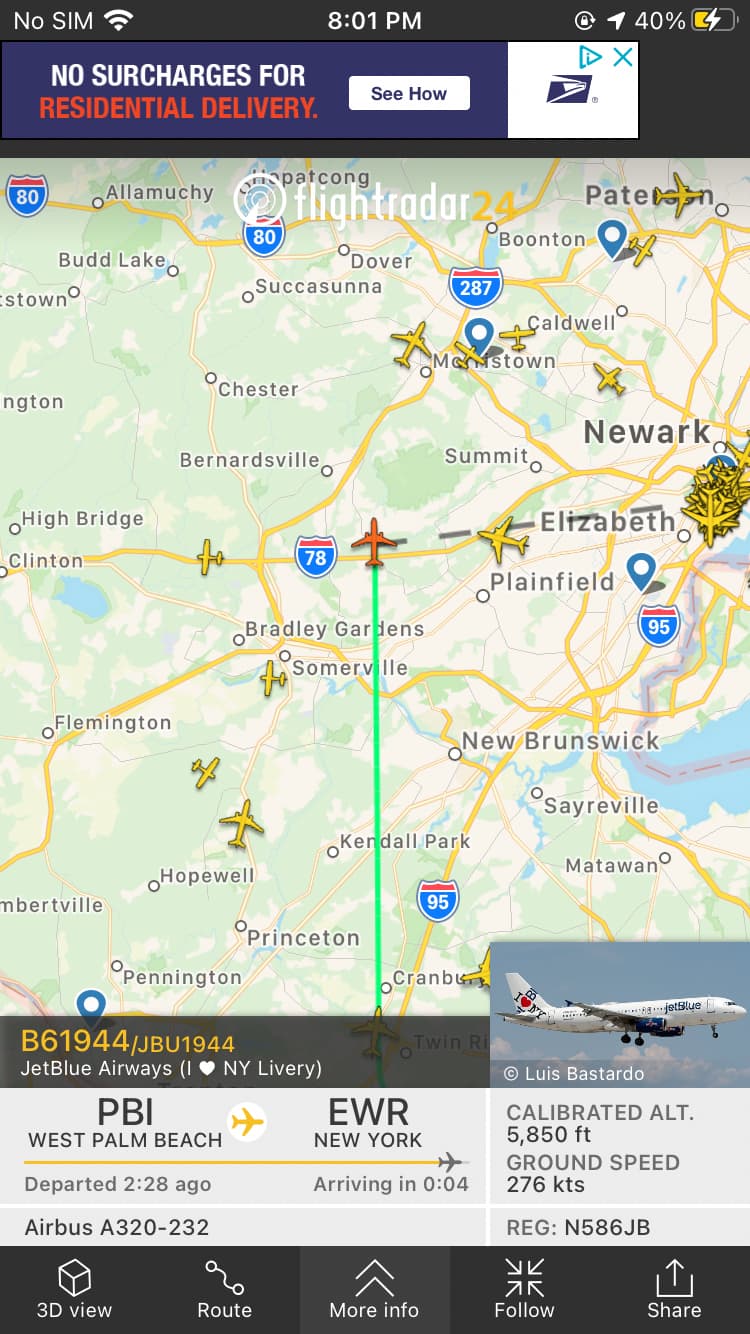Select the plane near Hopewell
Image resolution: width=750 pixels, height=1334 pixels.
pyautogui.click(x=241, y=823)
